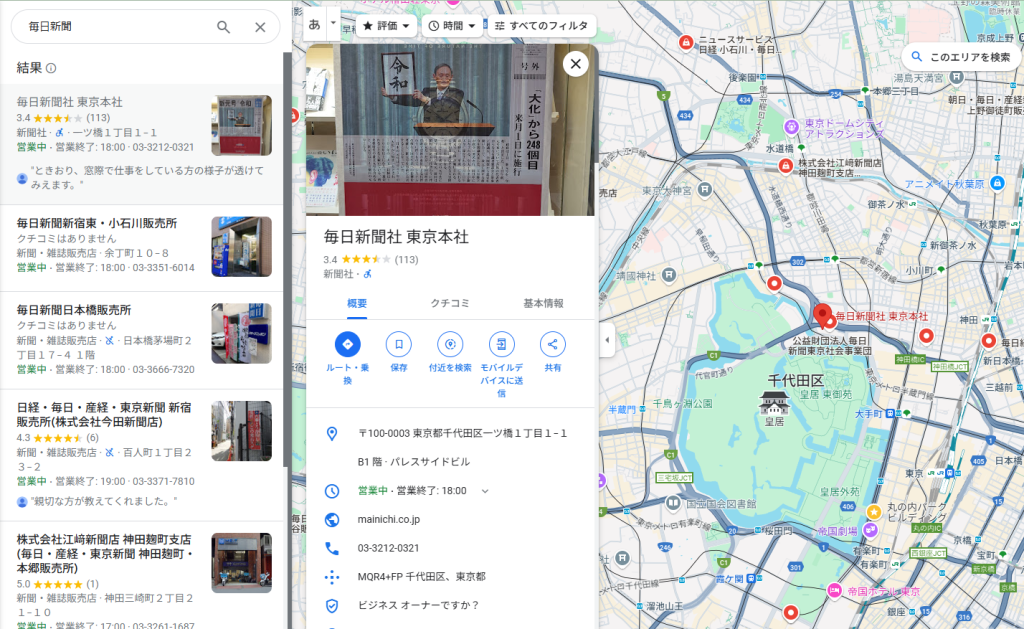Image resolution: width=1024 pixels, height=629 pixels.
Task: Expand the opening hours chevron
Action: (x=485, y=491)
